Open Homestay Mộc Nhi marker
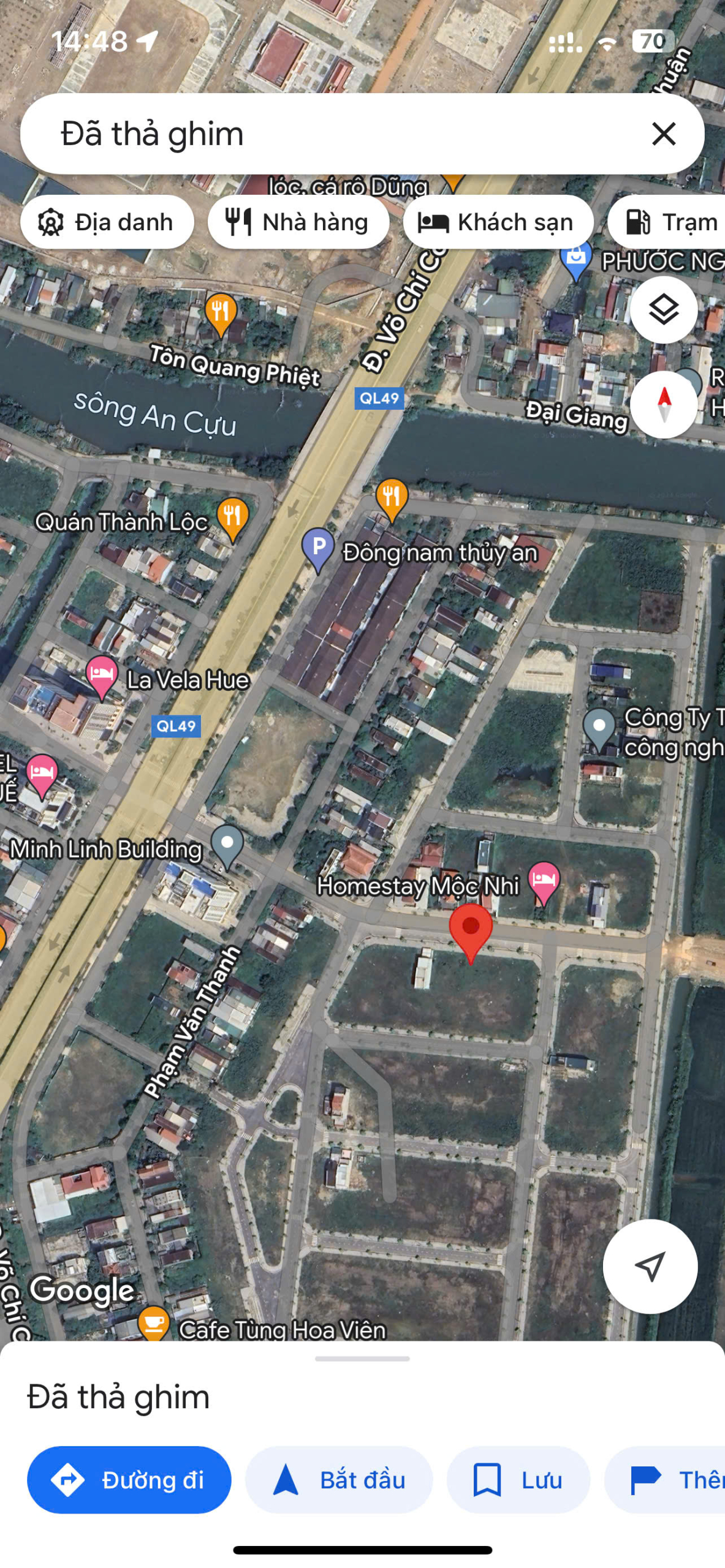Screen dimensions: 725x1568 [x=543, y=881]
